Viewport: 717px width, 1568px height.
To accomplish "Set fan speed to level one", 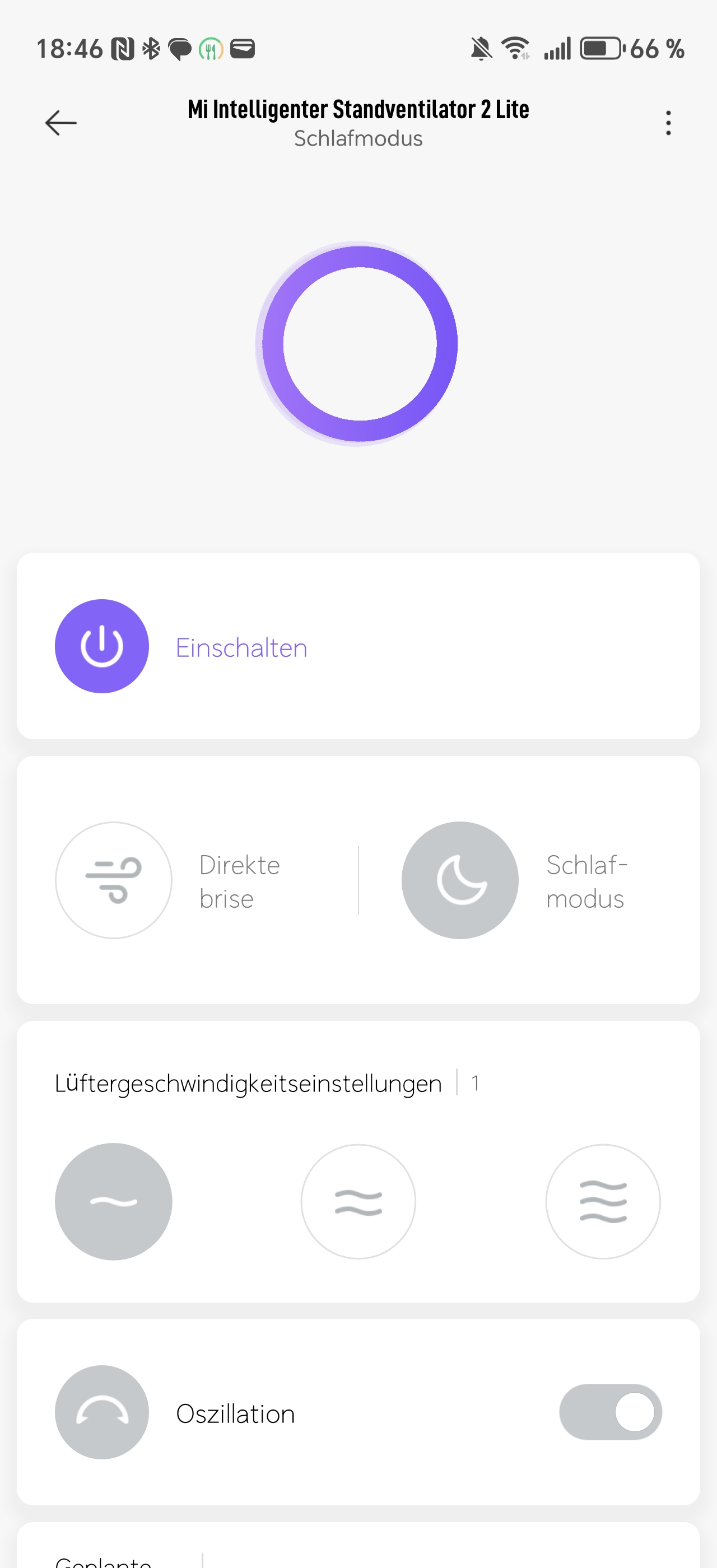I will 114,1202.
